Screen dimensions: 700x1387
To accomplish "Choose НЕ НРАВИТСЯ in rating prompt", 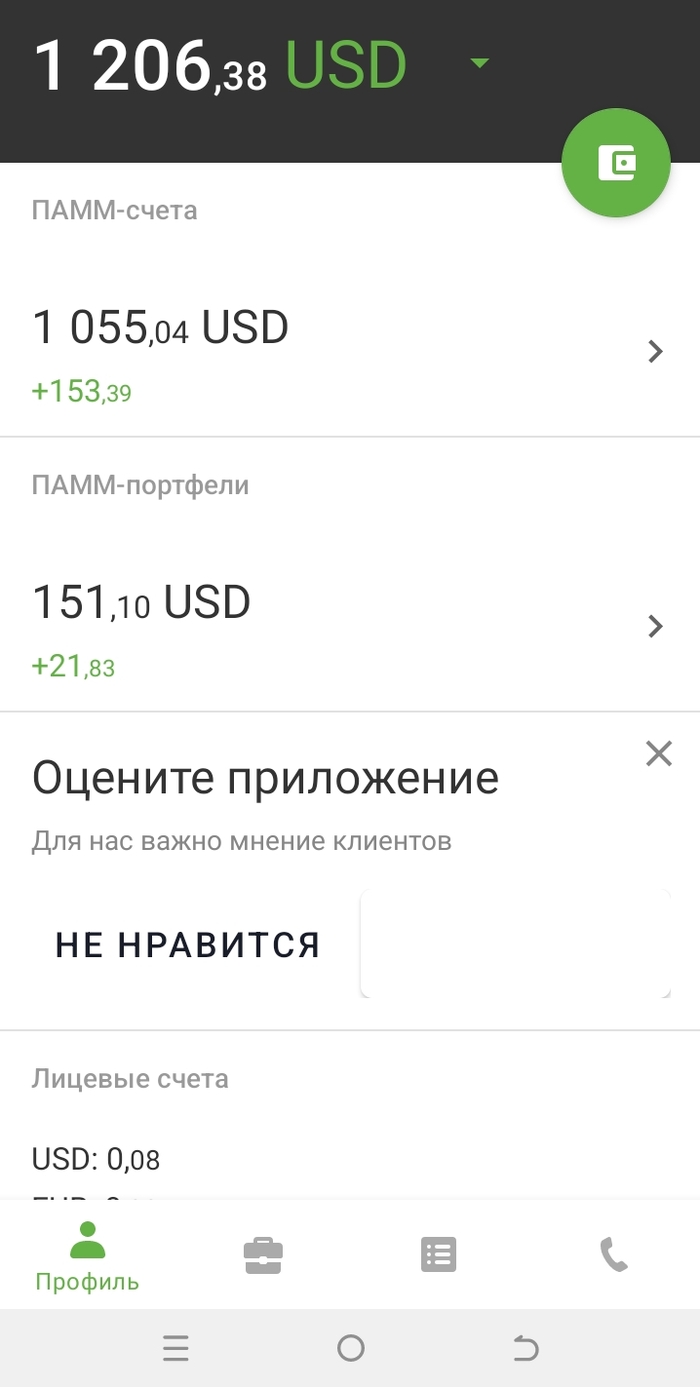I will pos(188,944).
